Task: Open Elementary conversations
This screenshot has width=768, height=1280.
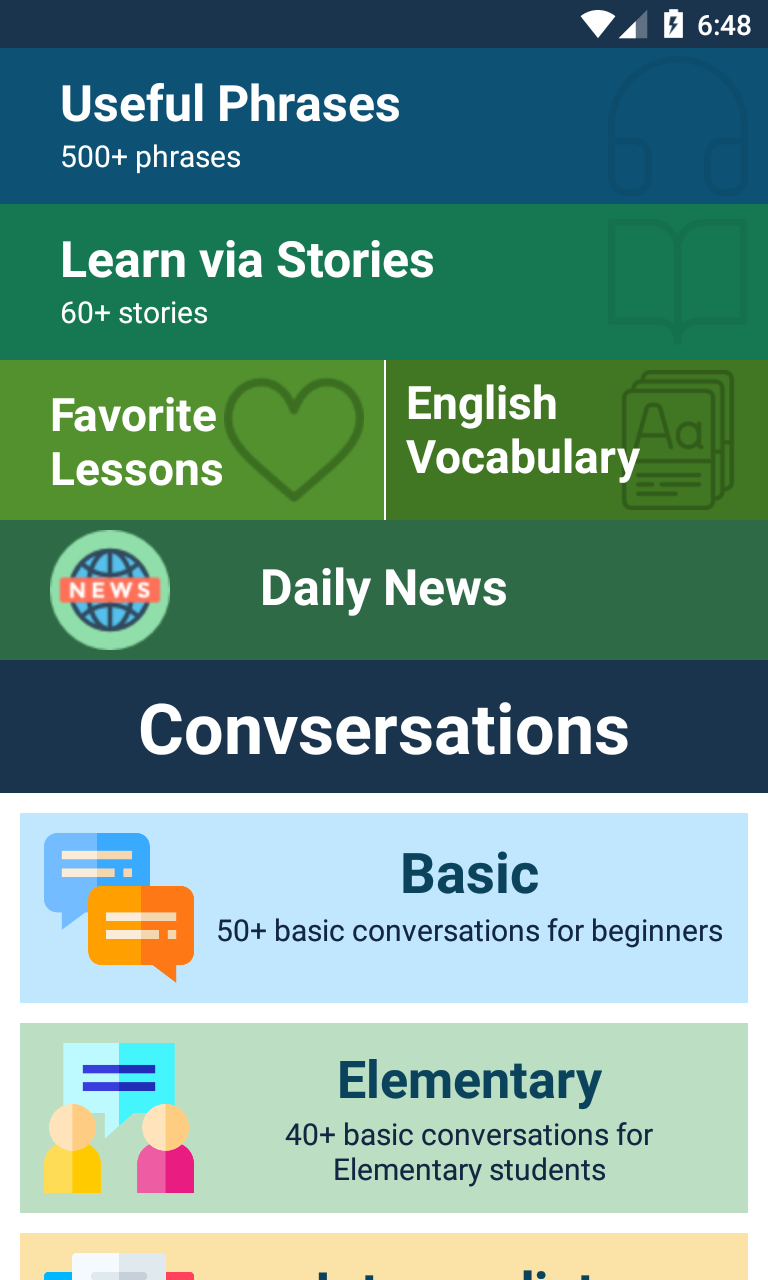Action: pyautogui.click(x=384, y=1117)
